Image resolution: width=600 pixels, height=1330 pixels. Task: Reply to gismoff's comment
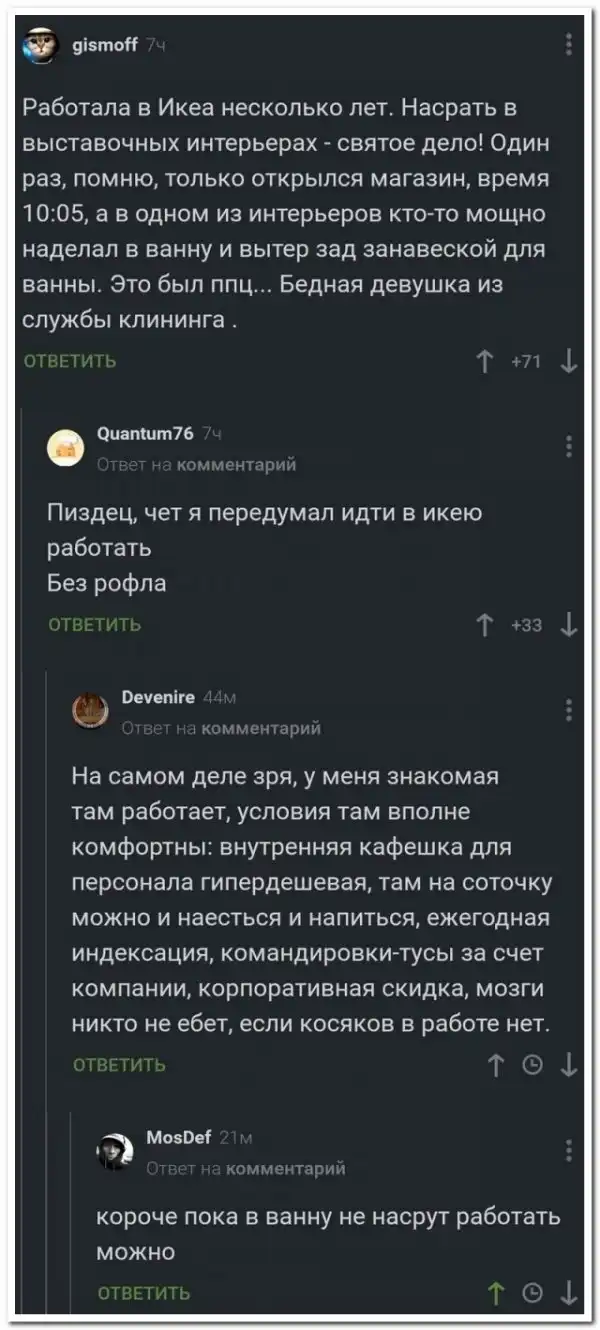coord(70,362)
